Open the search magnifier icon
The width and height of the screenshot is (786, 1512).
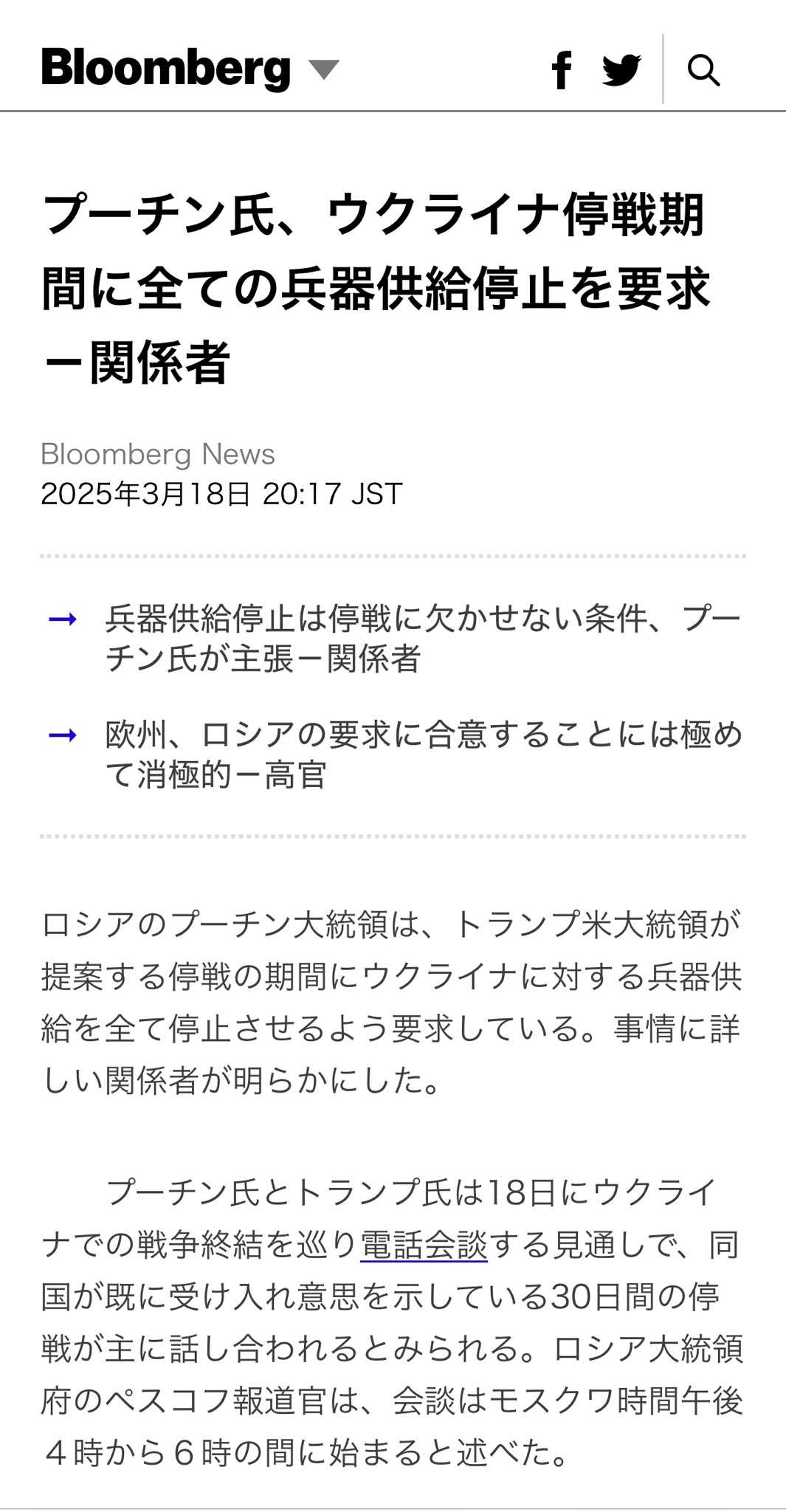(703, 71)
